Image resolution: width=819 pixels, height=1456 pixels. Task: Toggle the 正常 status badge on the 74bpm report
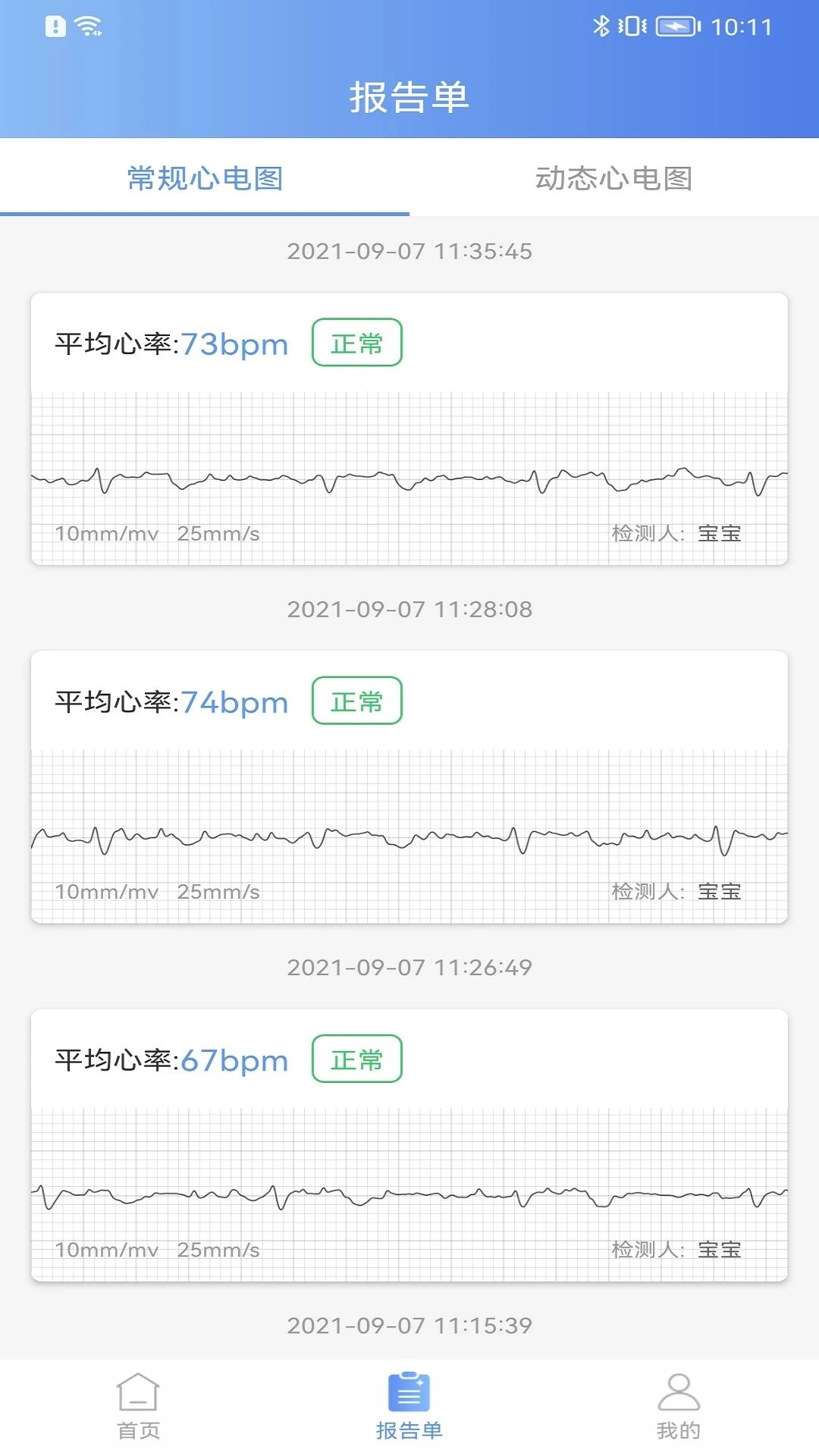pos(358,701)
